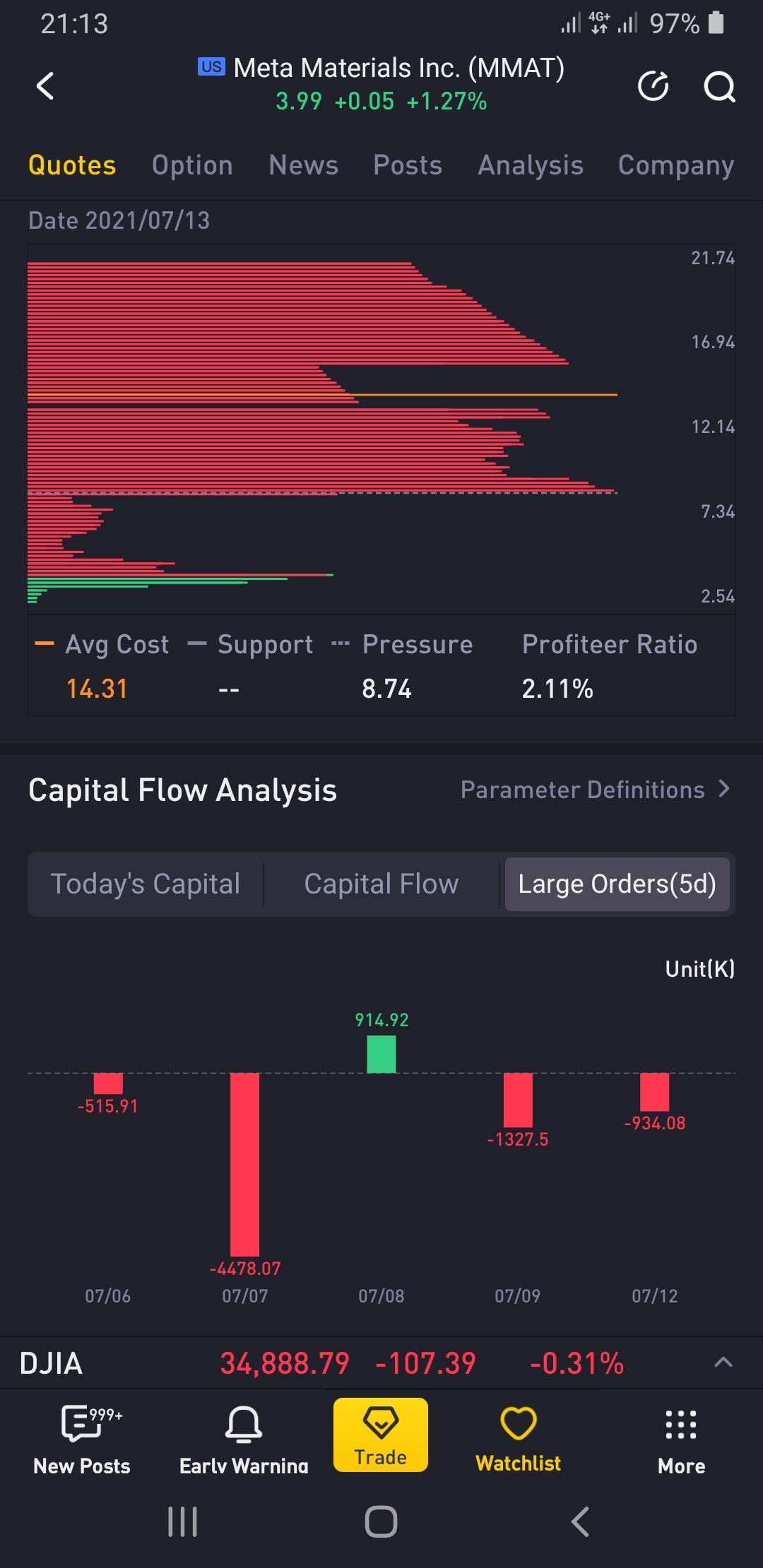View the Posts tab
763x1568 pixels.
pyautogui.click(x=408, y=165)
